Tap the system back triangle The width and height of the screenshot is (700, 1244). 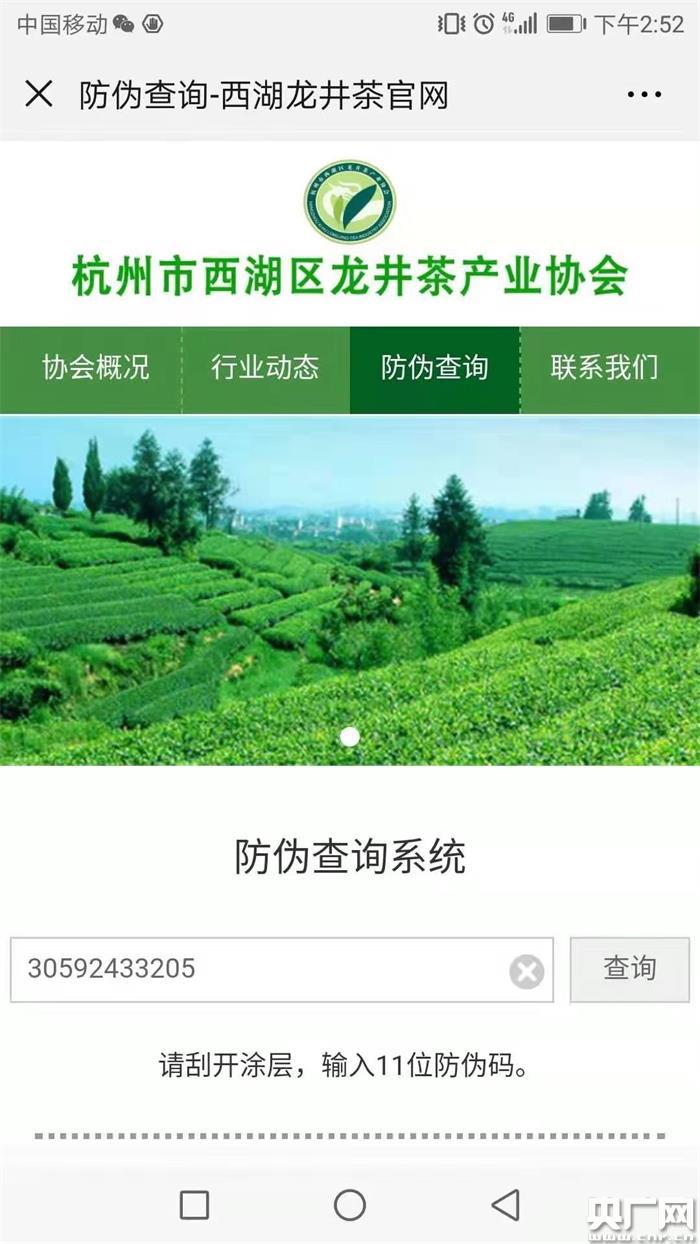(x=506, y=1205)
